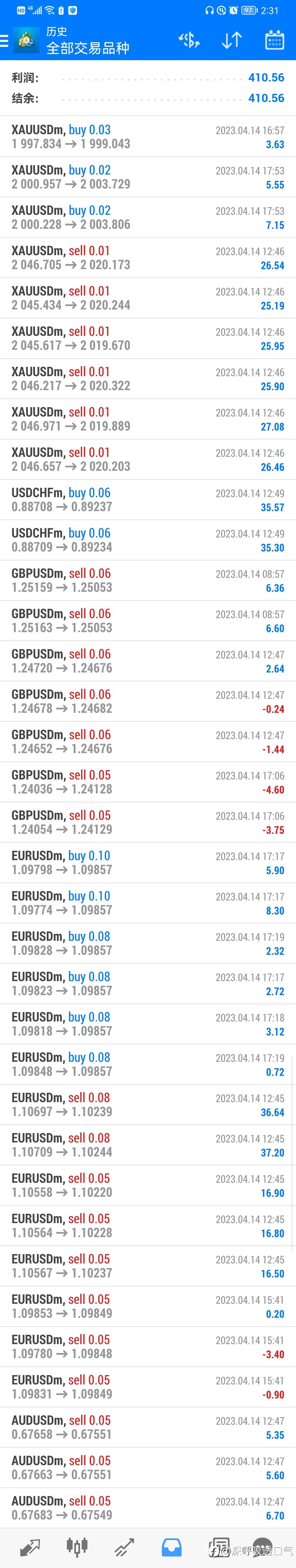Switch to the trade tab
The height and width of the screenshot is (1568, 296).
[x=125, y=1547]
